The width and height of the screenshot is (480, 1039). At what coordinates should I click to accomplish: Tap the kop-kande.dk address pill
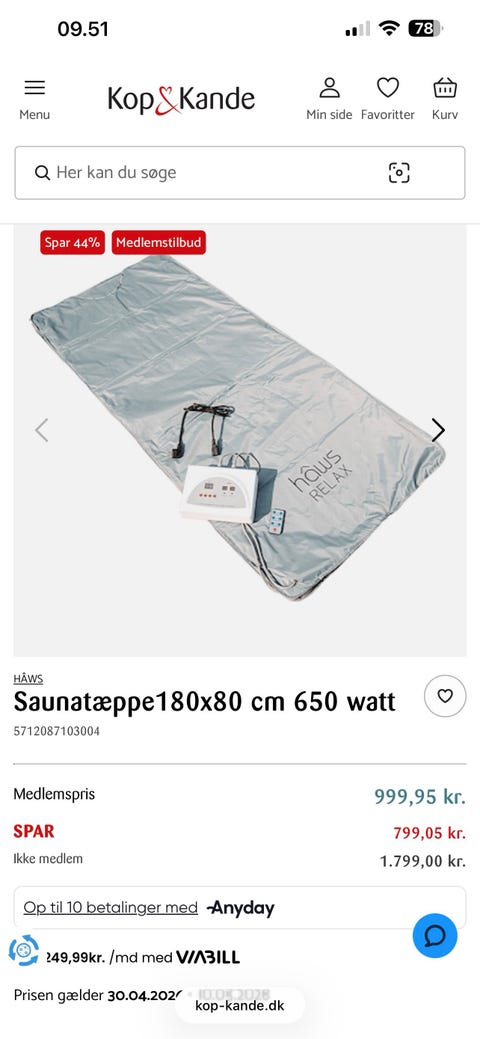pos(240,1006)
